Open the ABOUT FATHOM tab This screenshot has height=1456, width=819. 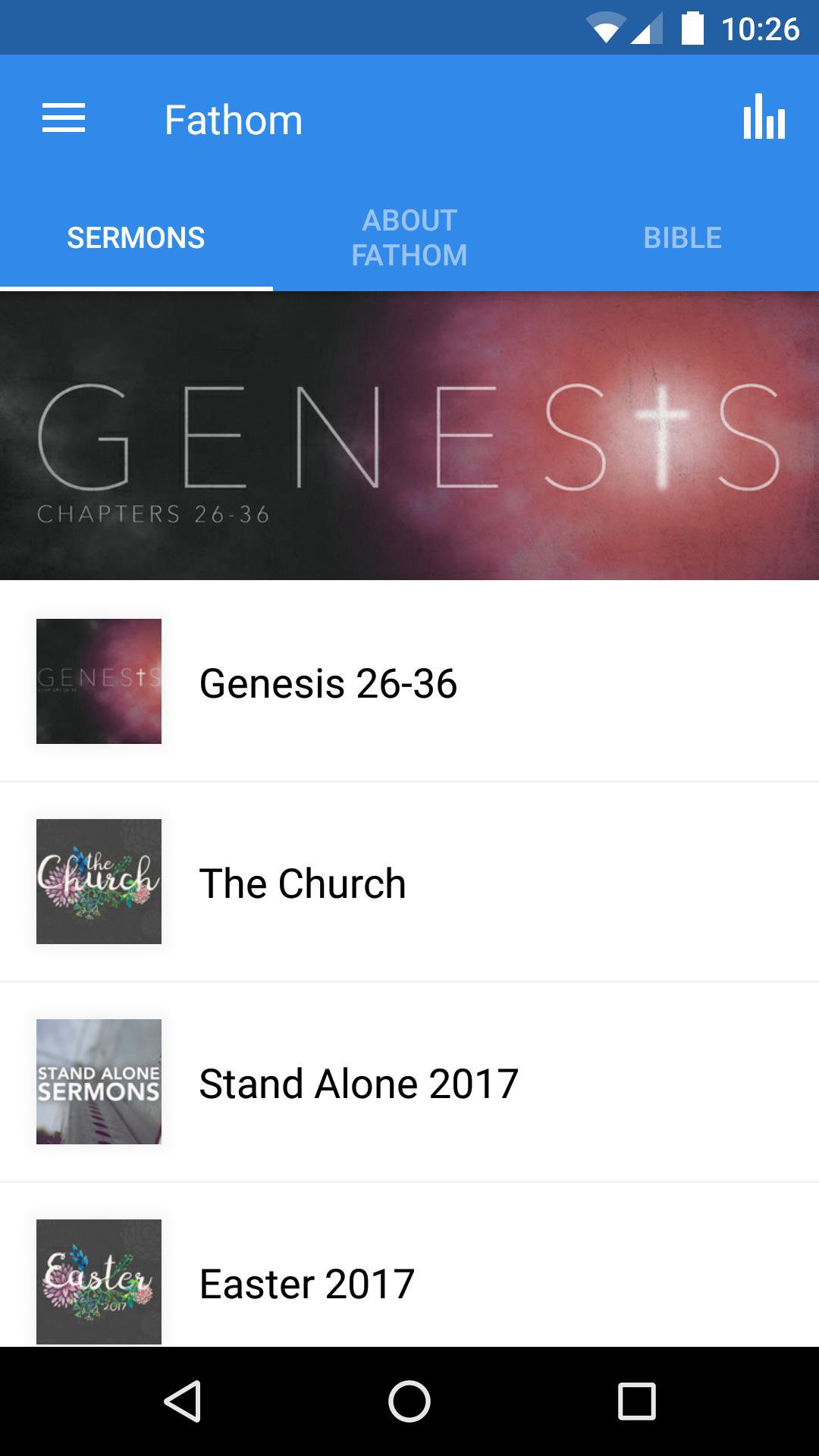click(x=409, y=237)
